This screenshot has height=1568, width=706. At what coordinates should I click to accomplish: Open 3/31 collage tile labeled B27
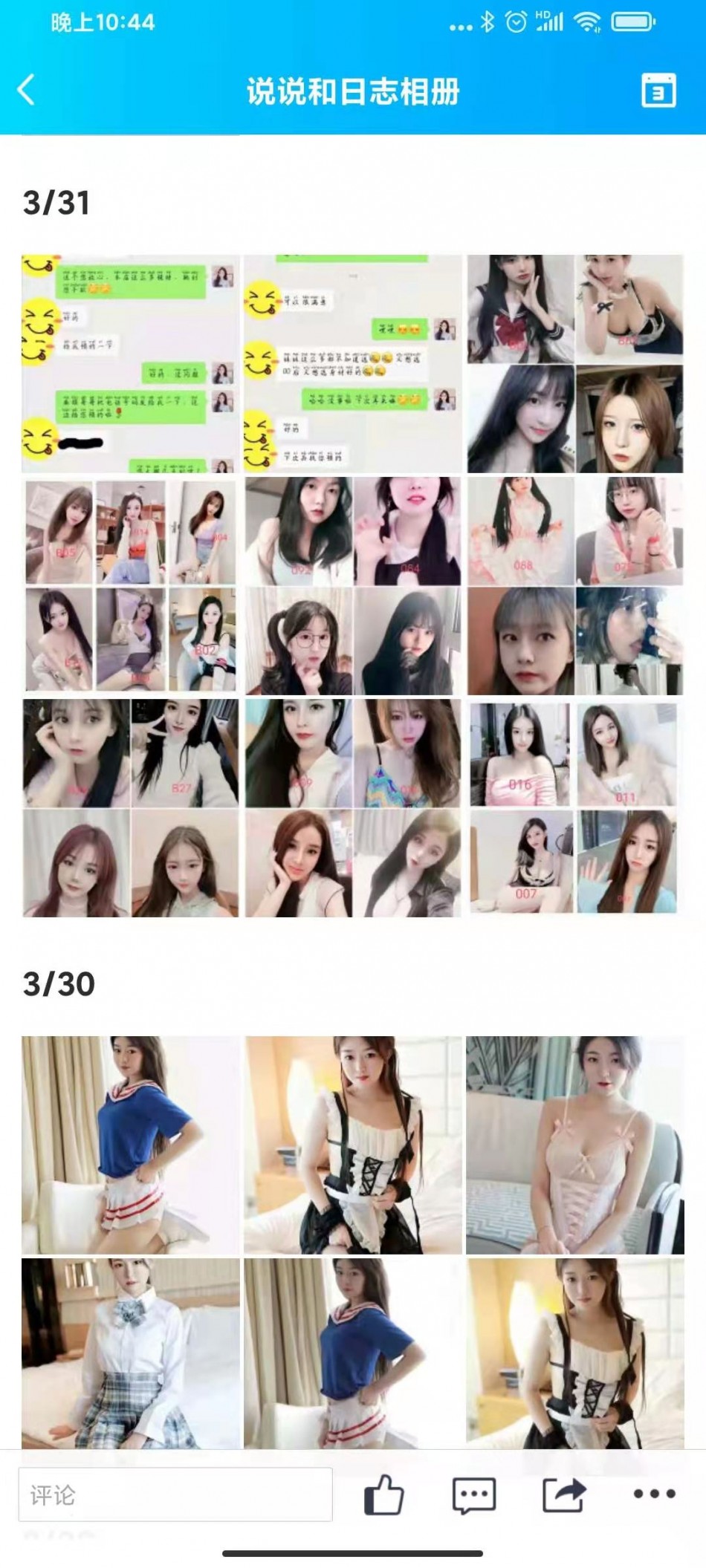(x=131, y=807)
